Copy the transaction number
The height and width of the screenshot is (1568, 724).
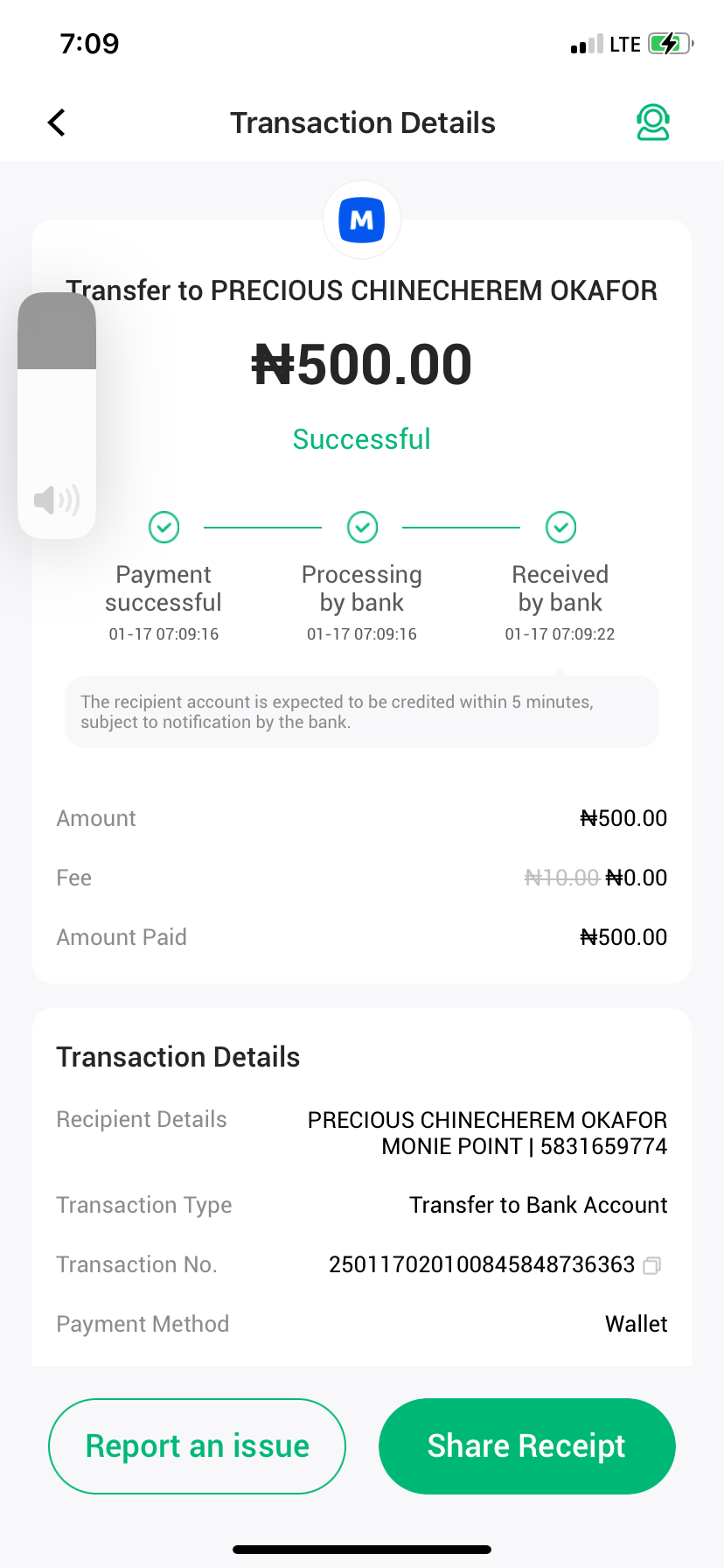651,1265
